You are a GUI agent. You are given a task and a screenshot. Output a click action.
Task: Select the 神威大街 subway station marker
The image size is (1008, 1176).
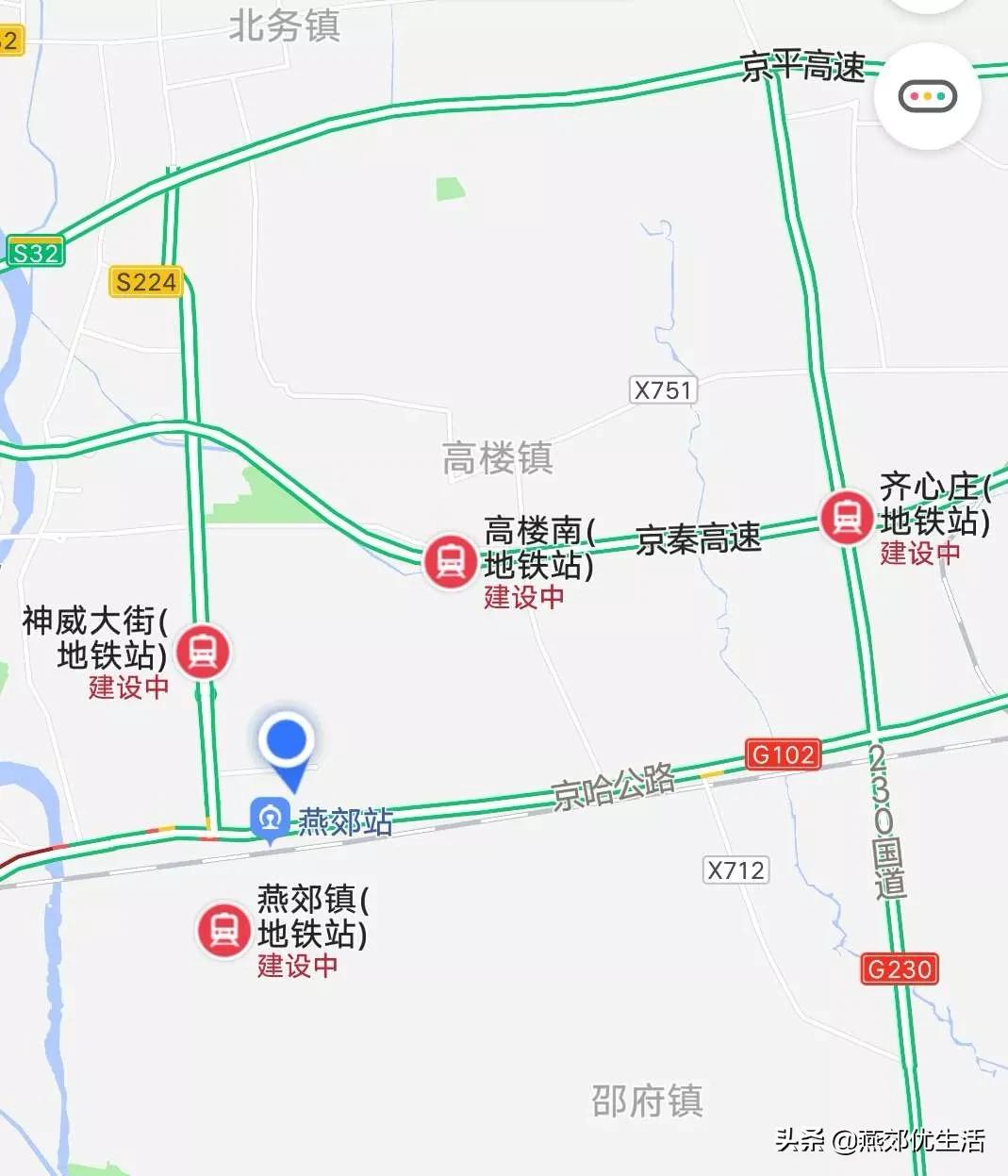(x=204, y=652)
